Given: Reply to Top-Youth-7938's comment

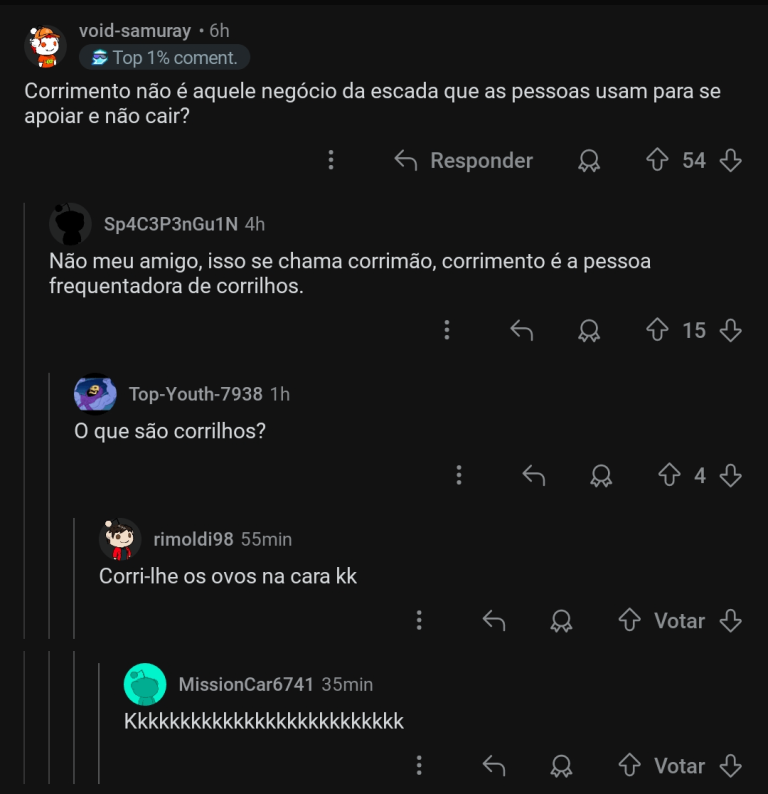Looking at the screenshot, I should coord(533,476).
